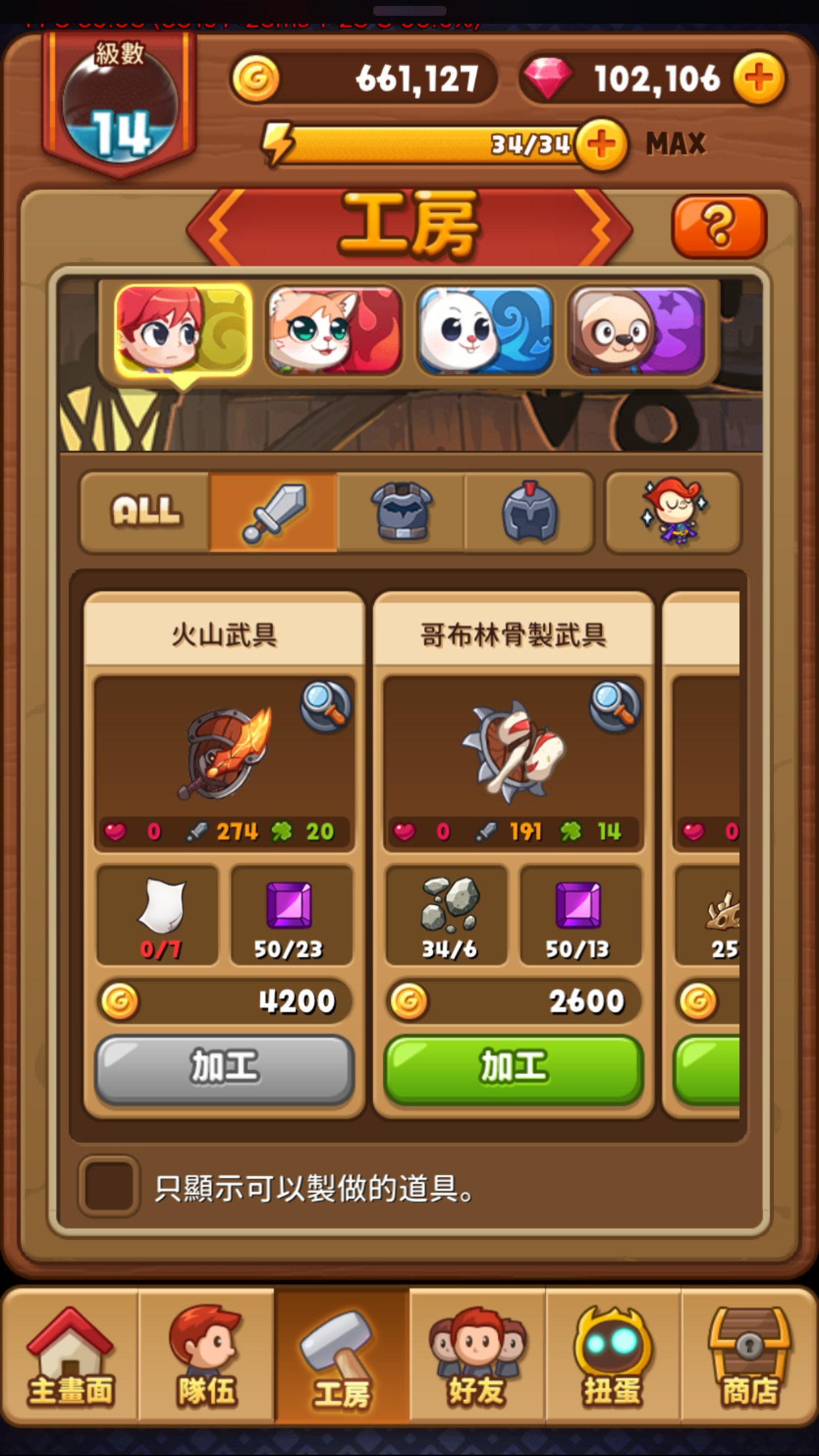
Task: Select the red-haired hero character
Action: (182, 330)
